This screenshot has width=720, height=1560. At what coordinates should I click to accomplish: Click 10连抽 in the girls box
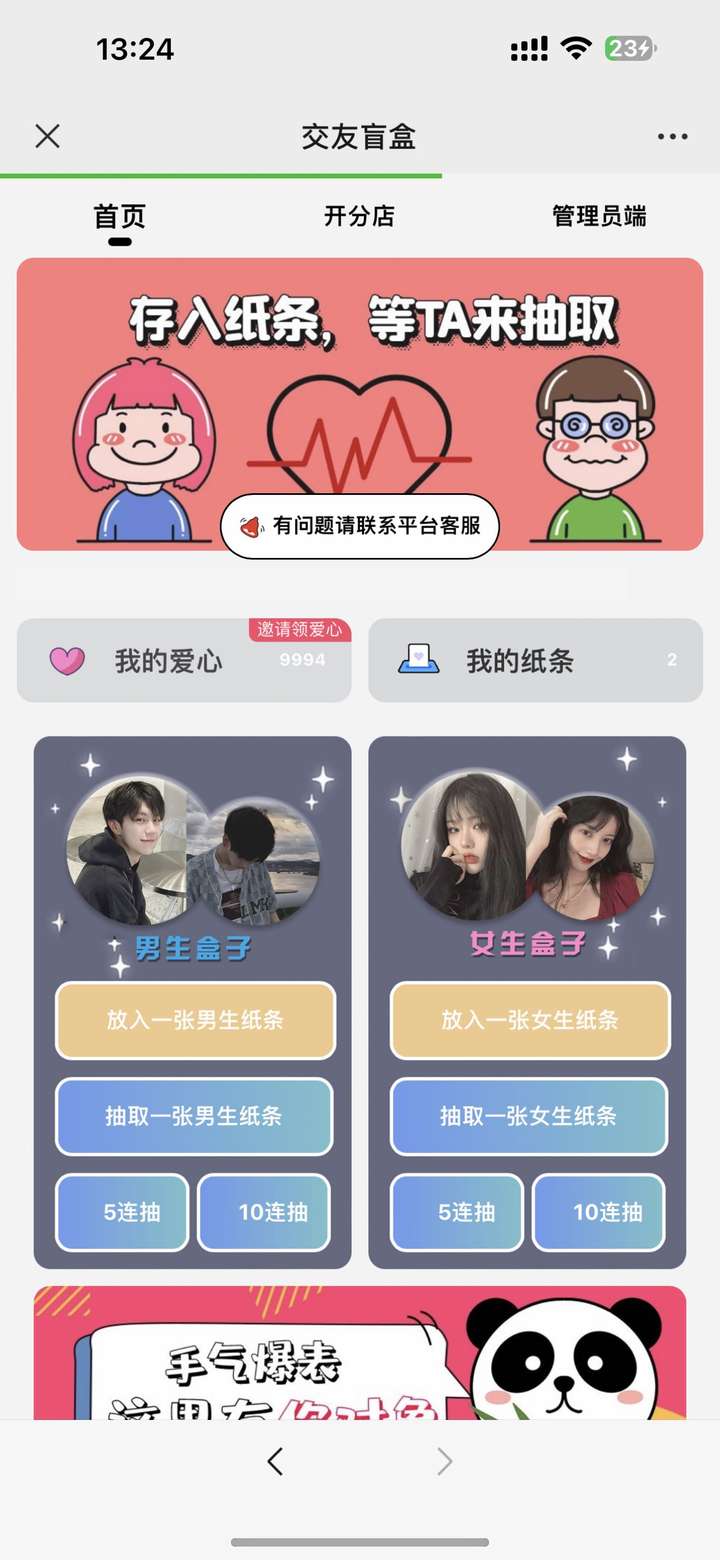[x=598, y=1213]
